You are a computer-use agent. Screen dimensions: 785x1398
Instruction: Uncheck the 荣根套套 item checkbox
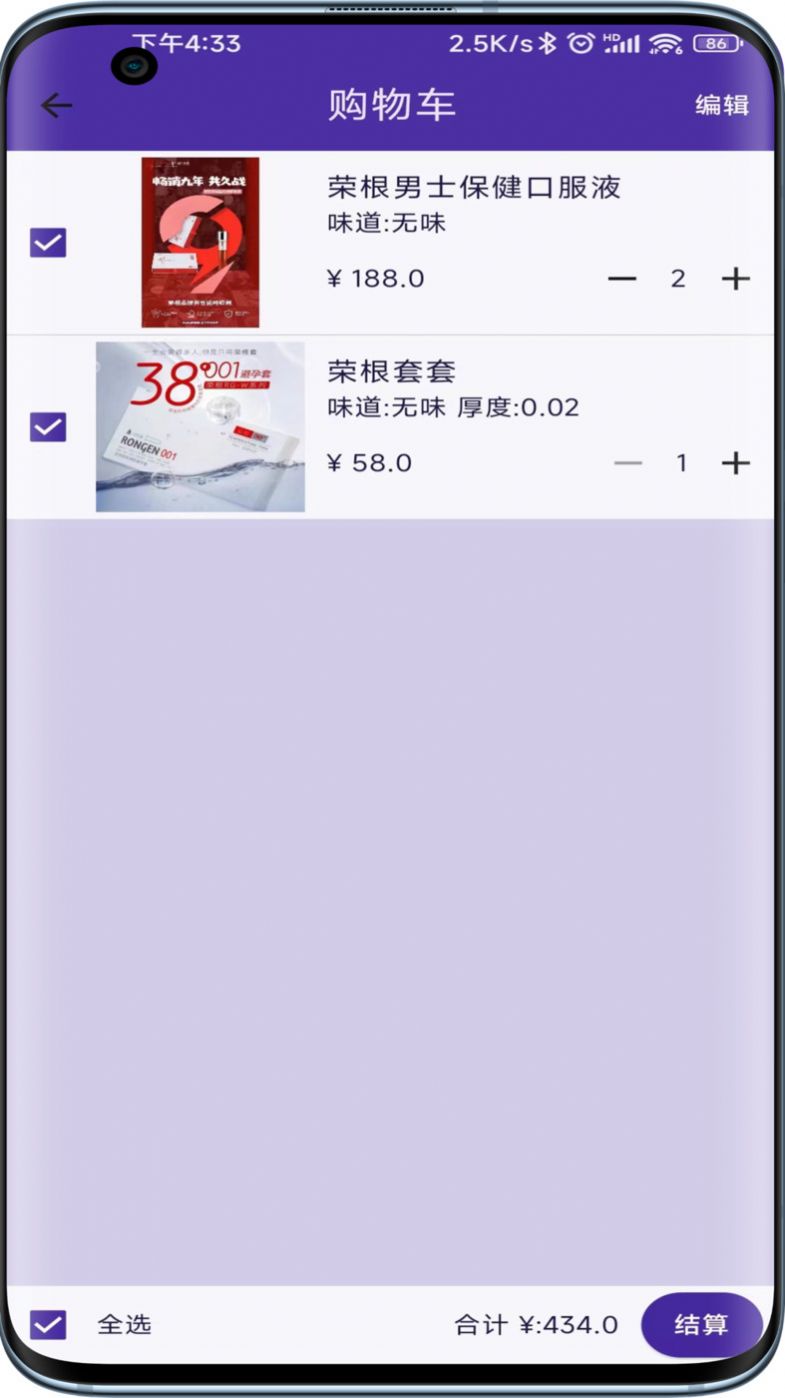(46, 428)
